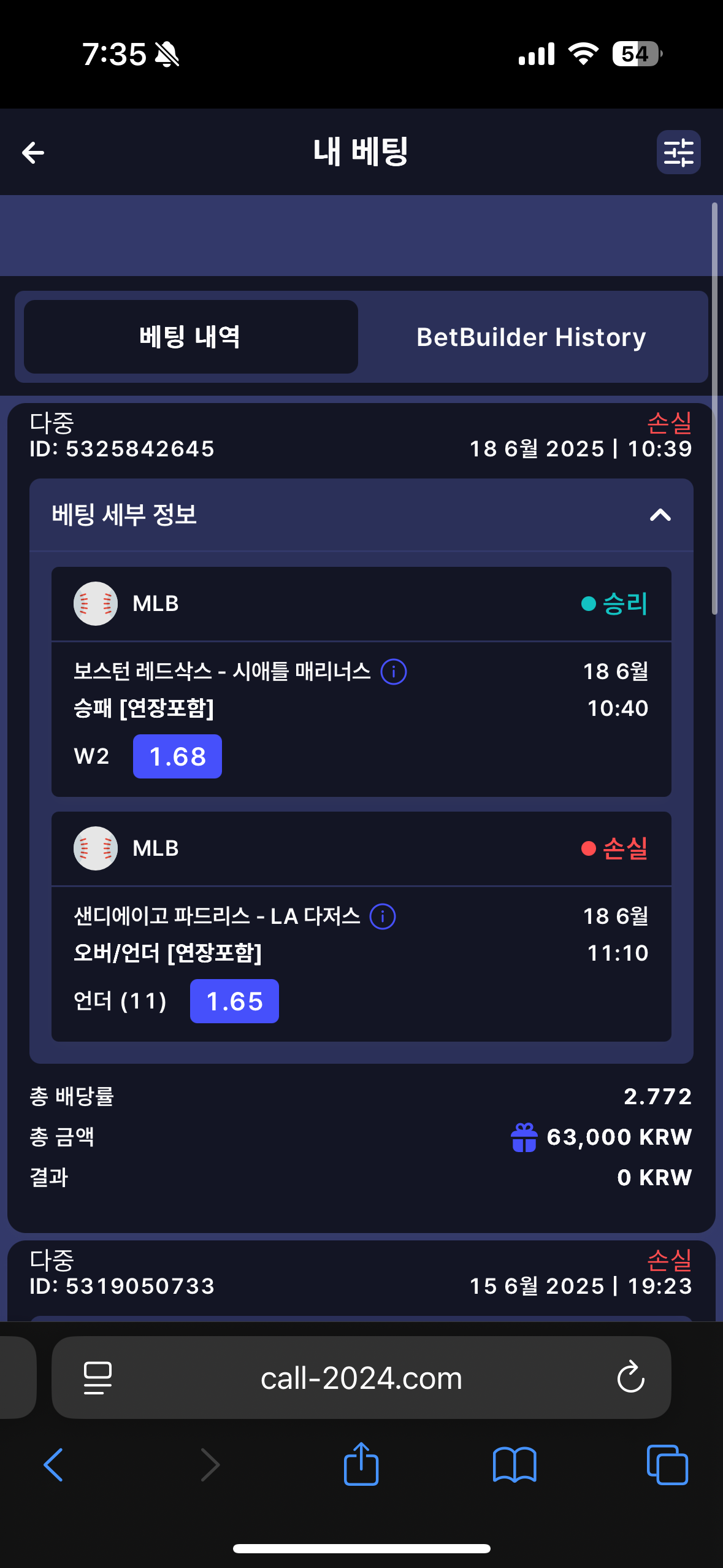Open Safari bookmarks
Screen dimensions: 723x1568
click(515, 1465)
